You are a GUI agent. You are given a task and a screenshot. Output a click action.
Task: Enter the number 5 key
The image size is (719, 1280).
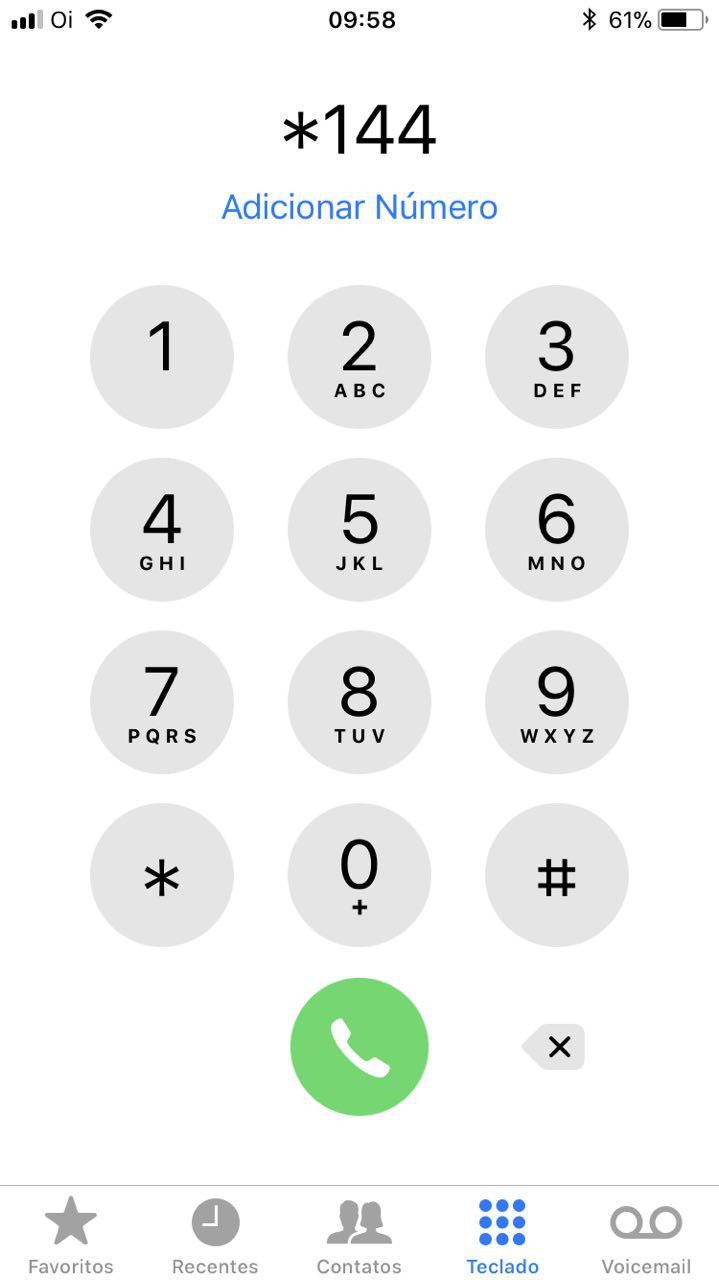pyautogui.click(x=359, y=530)
